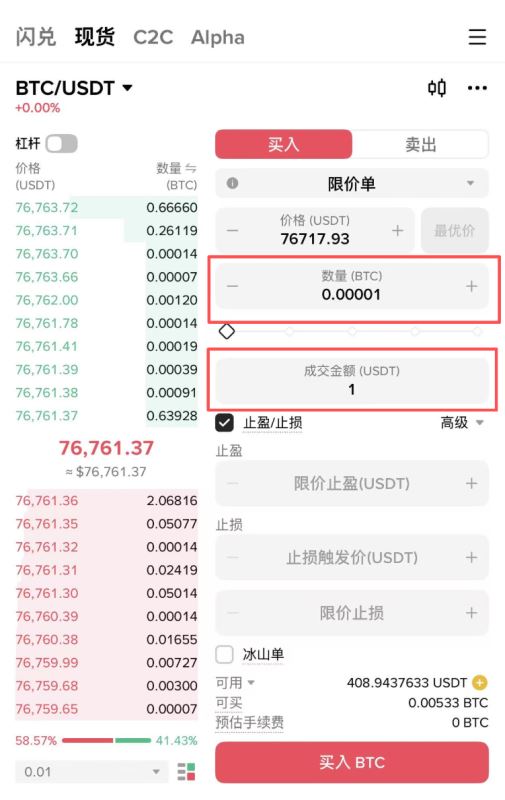505x800 pixels.
Task: Enter a 限价止盈(USDT) value
Action: [351, 483]
